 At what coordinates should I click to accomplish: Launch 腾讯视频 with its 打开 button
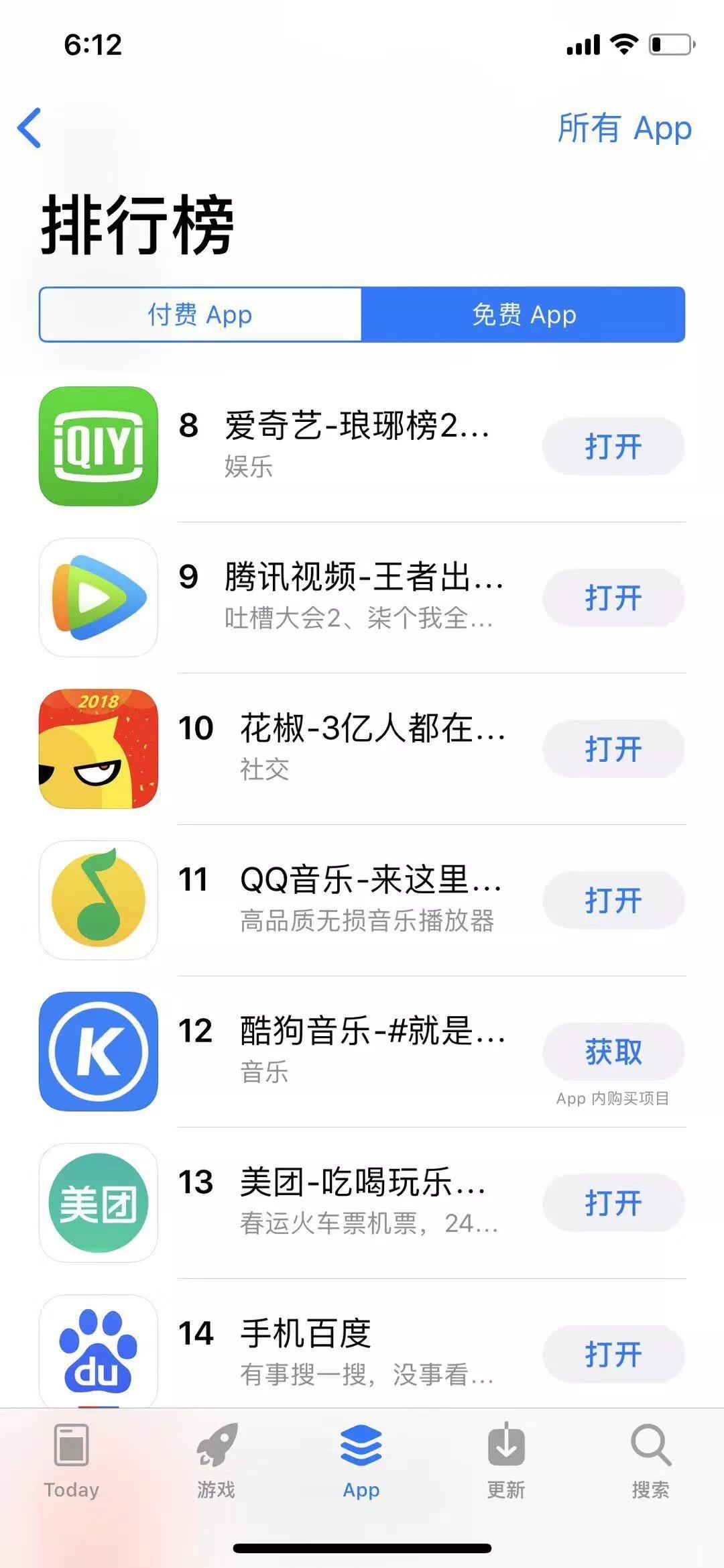click(x=613, y=598)
